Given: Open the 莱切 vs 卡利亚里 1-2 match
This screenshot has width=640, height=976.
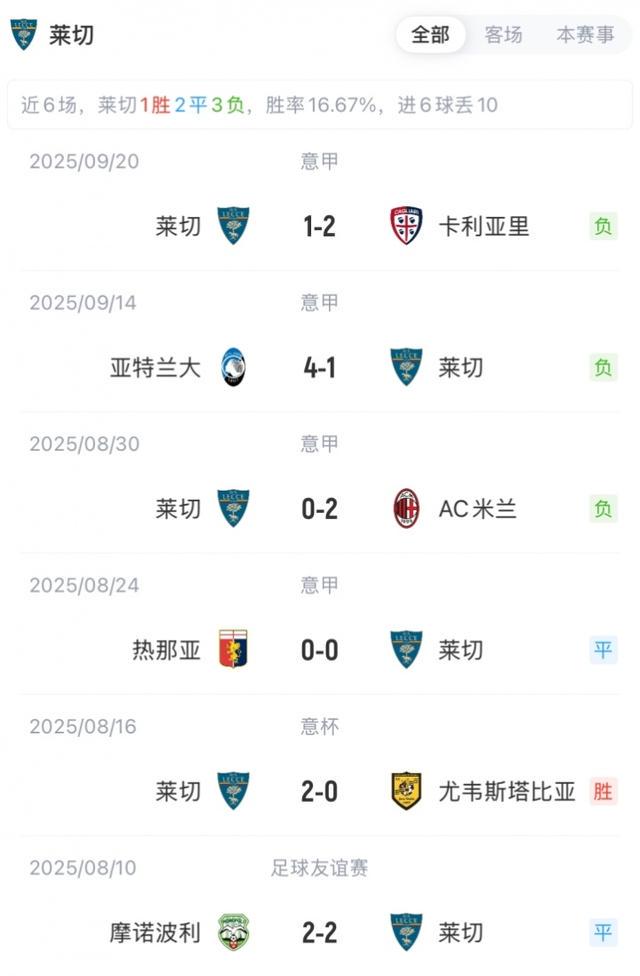Looking at the screenshot, I should tap(320, 226).
